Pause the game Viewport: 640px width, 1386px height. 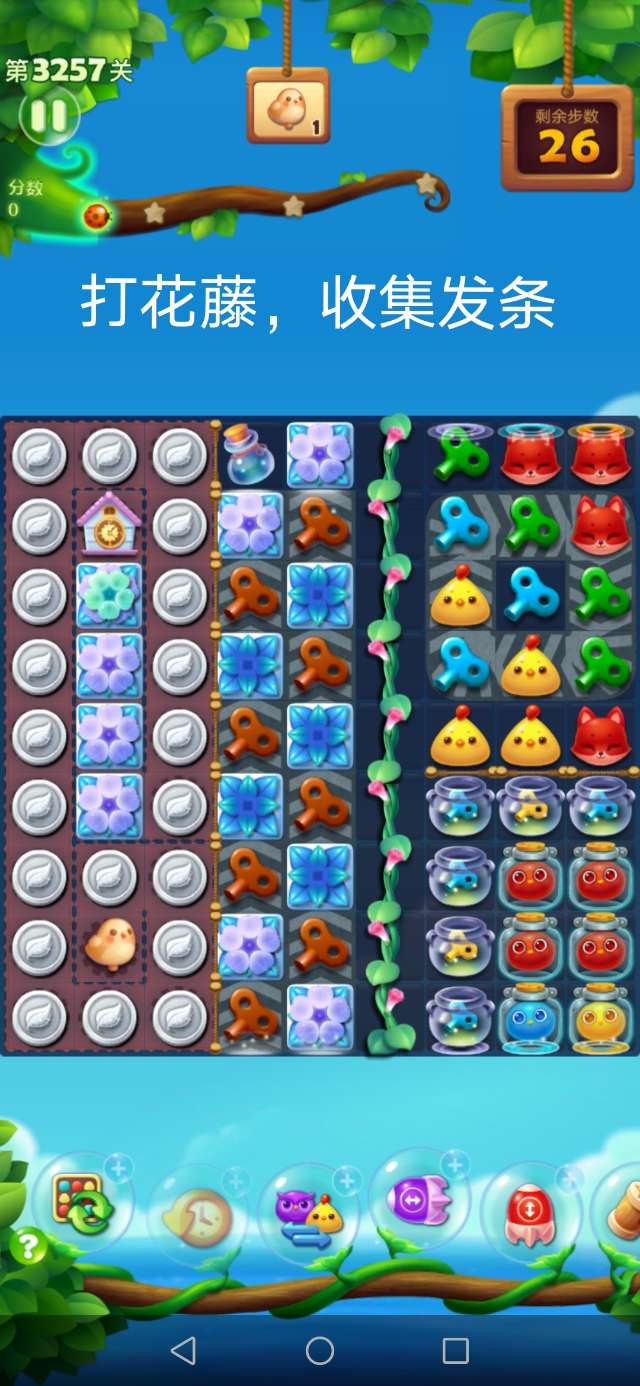coord(48,117)
